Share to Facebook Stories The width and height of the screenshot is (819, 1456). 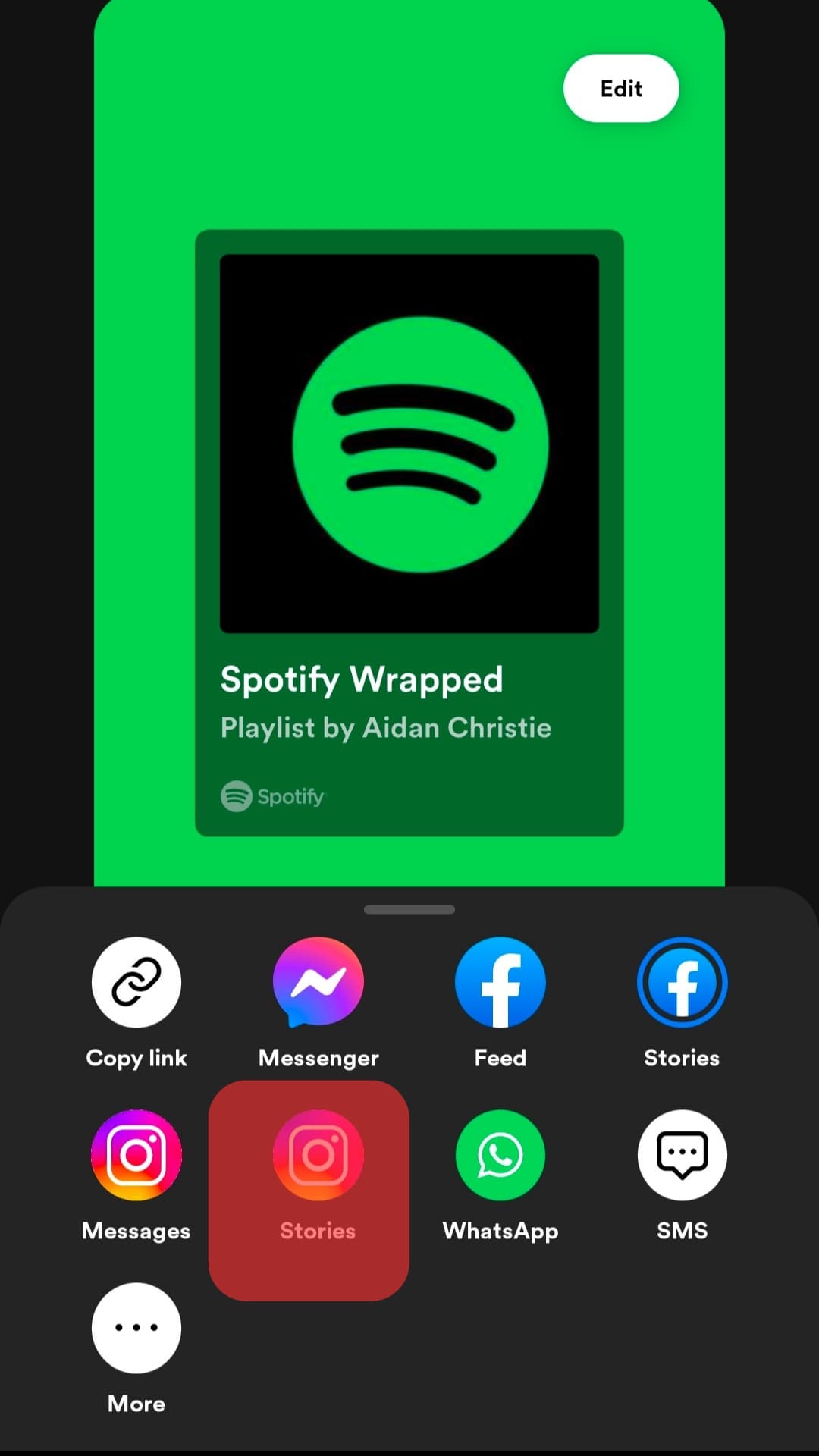[682, 983]
